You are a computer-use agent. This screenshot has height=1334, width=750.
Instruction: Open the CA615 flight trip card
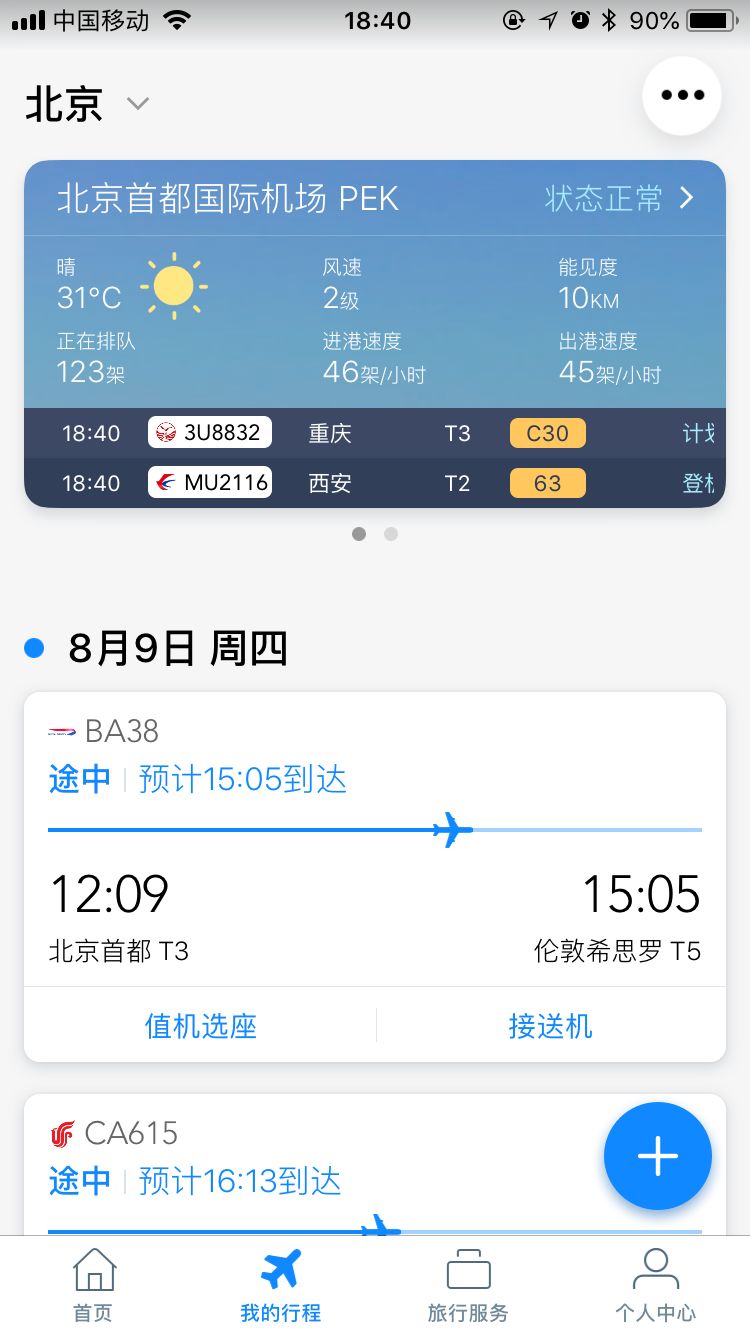click(300, 1160)
